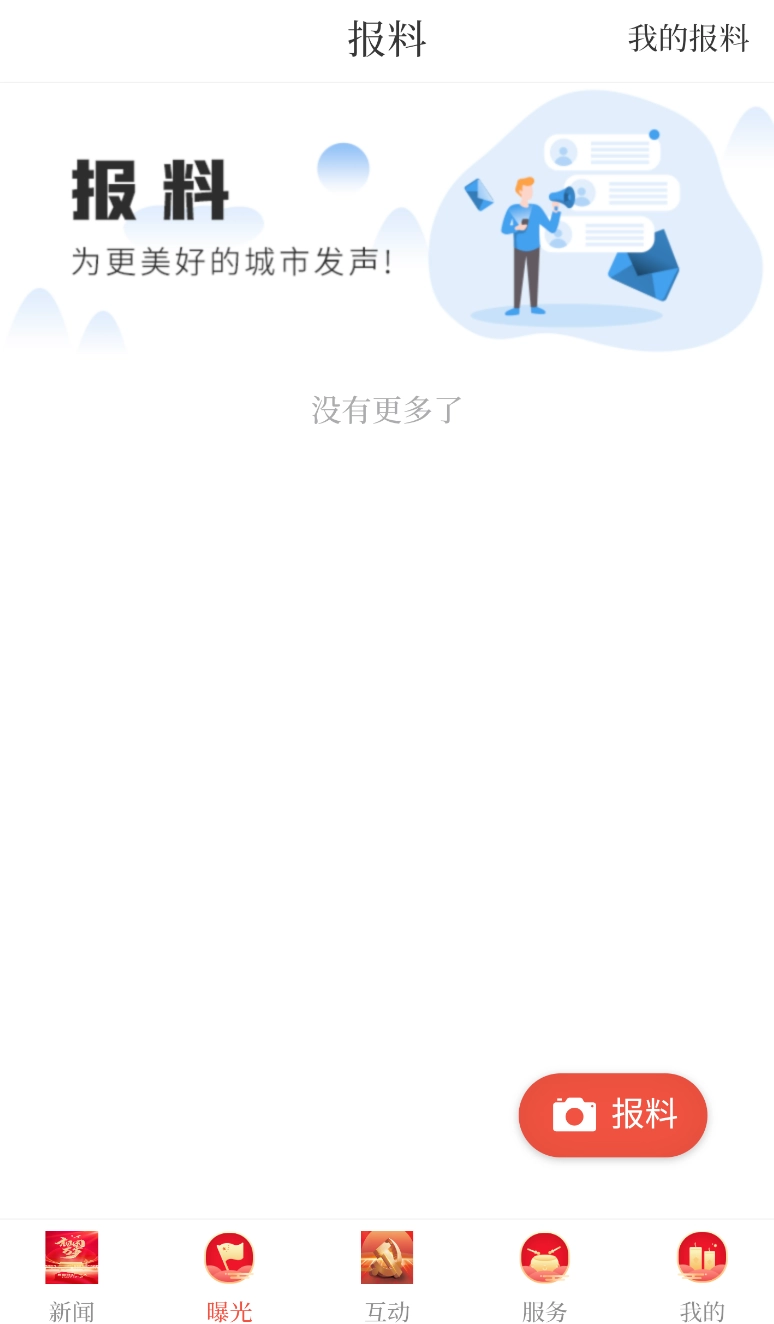774x1324 pixels.
Task: Tap the 没有更多了 placeholder text
Action: [x=386, y=410]
